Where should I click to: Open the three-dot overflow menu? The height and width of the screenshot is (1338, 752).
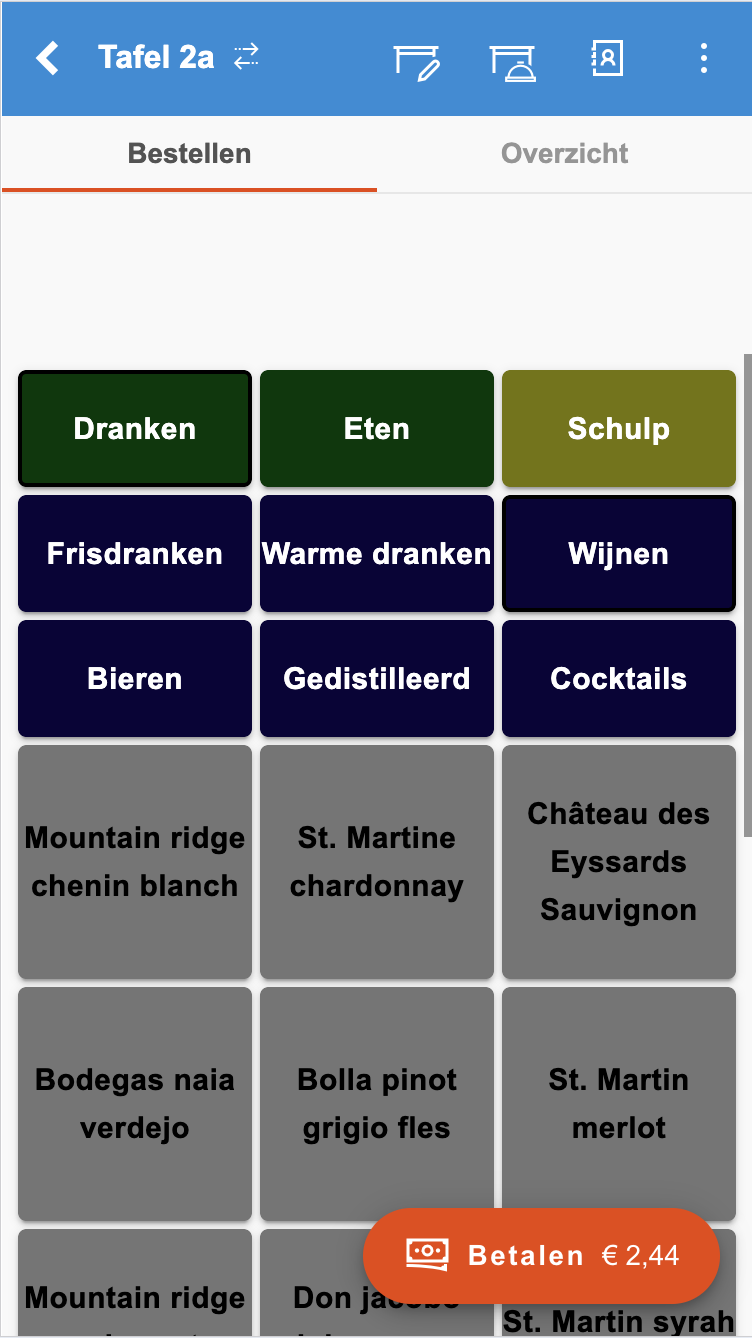coord(704,58)
